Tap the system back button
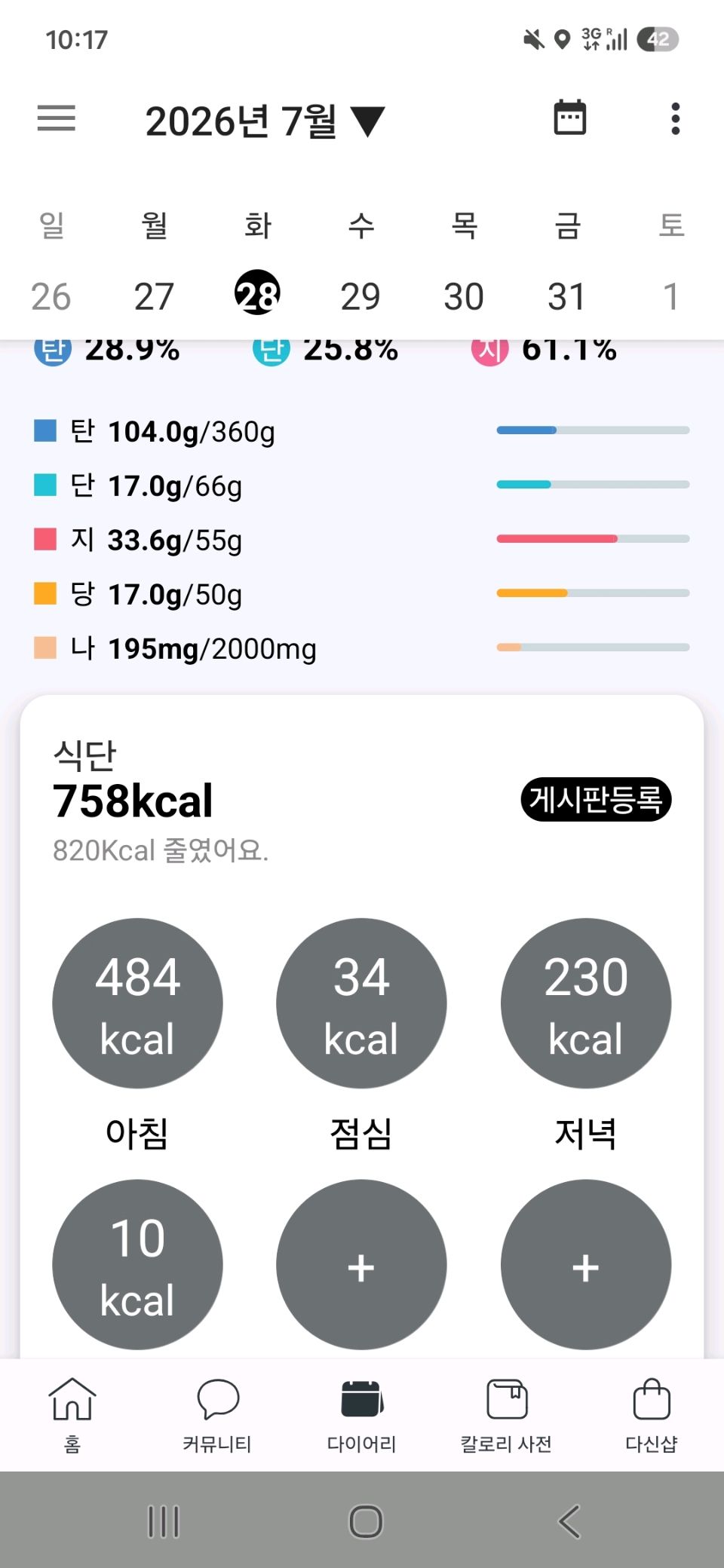724x1568 pixels. click(569, 1521)
